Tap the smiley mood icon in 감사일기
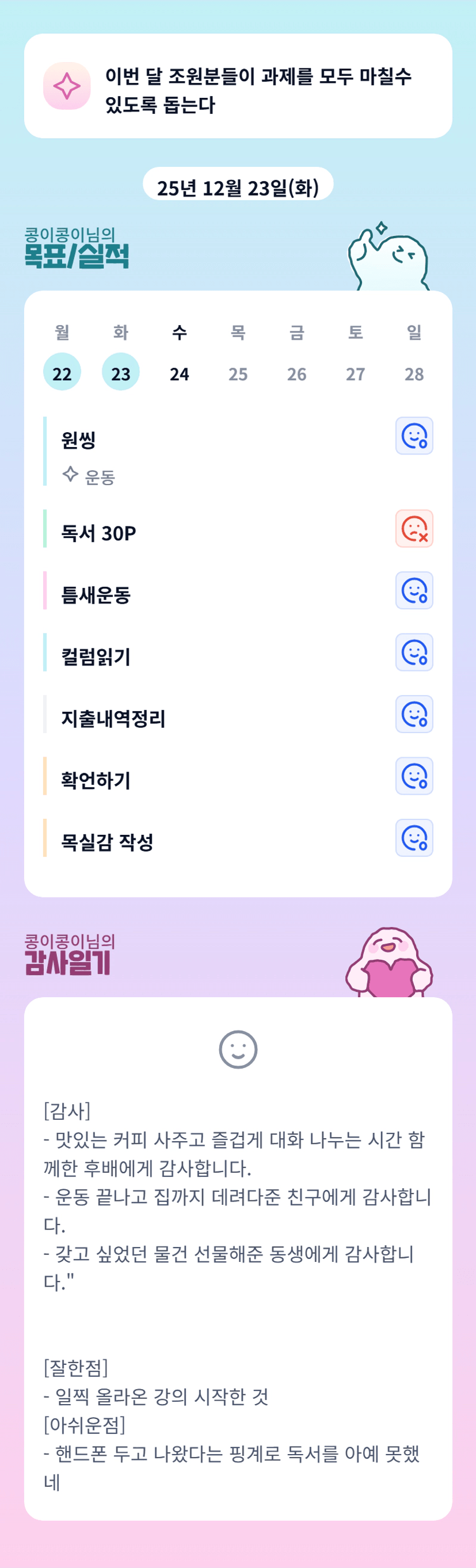 238,1050
